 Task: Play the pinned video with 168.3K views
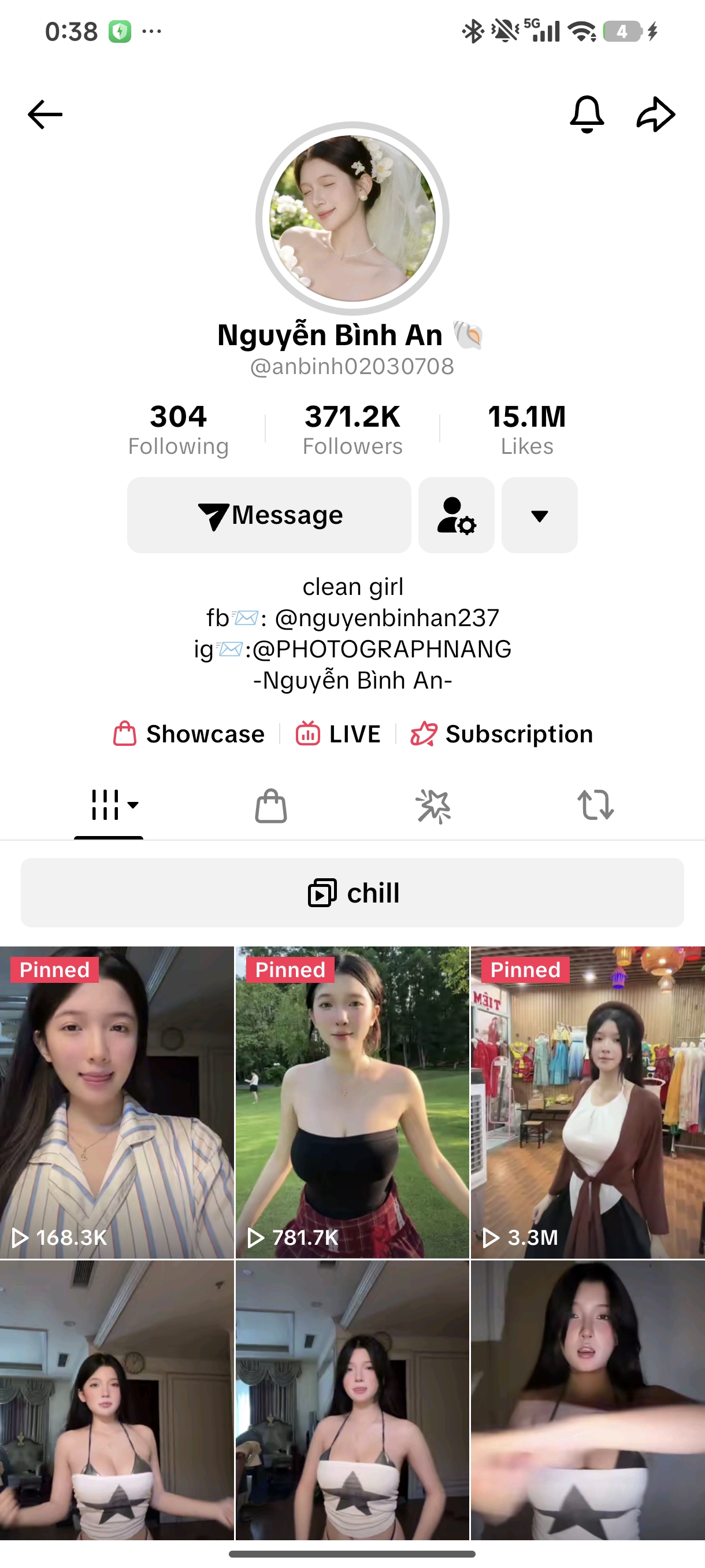click(x=117, y=1102)
